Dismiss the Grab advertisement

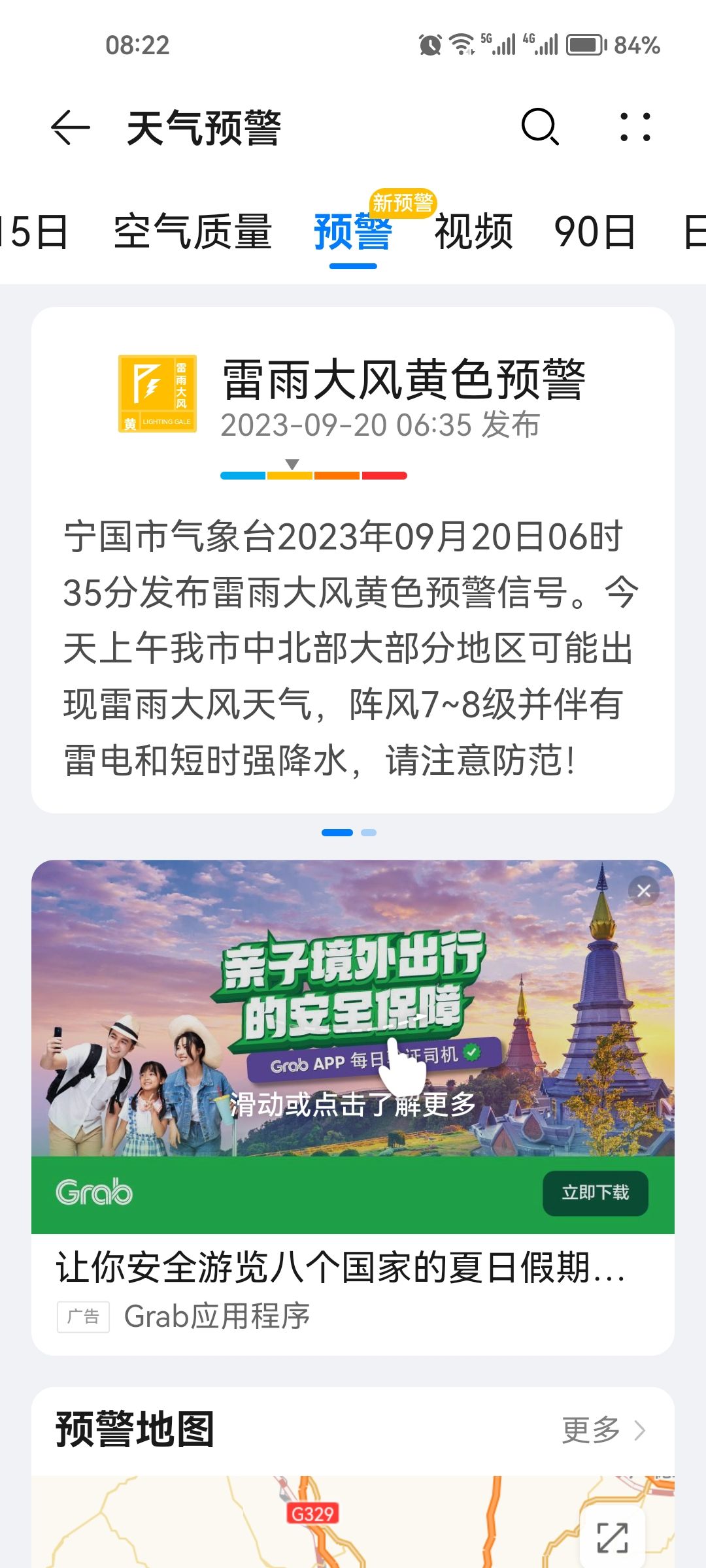tap(644, 890)
